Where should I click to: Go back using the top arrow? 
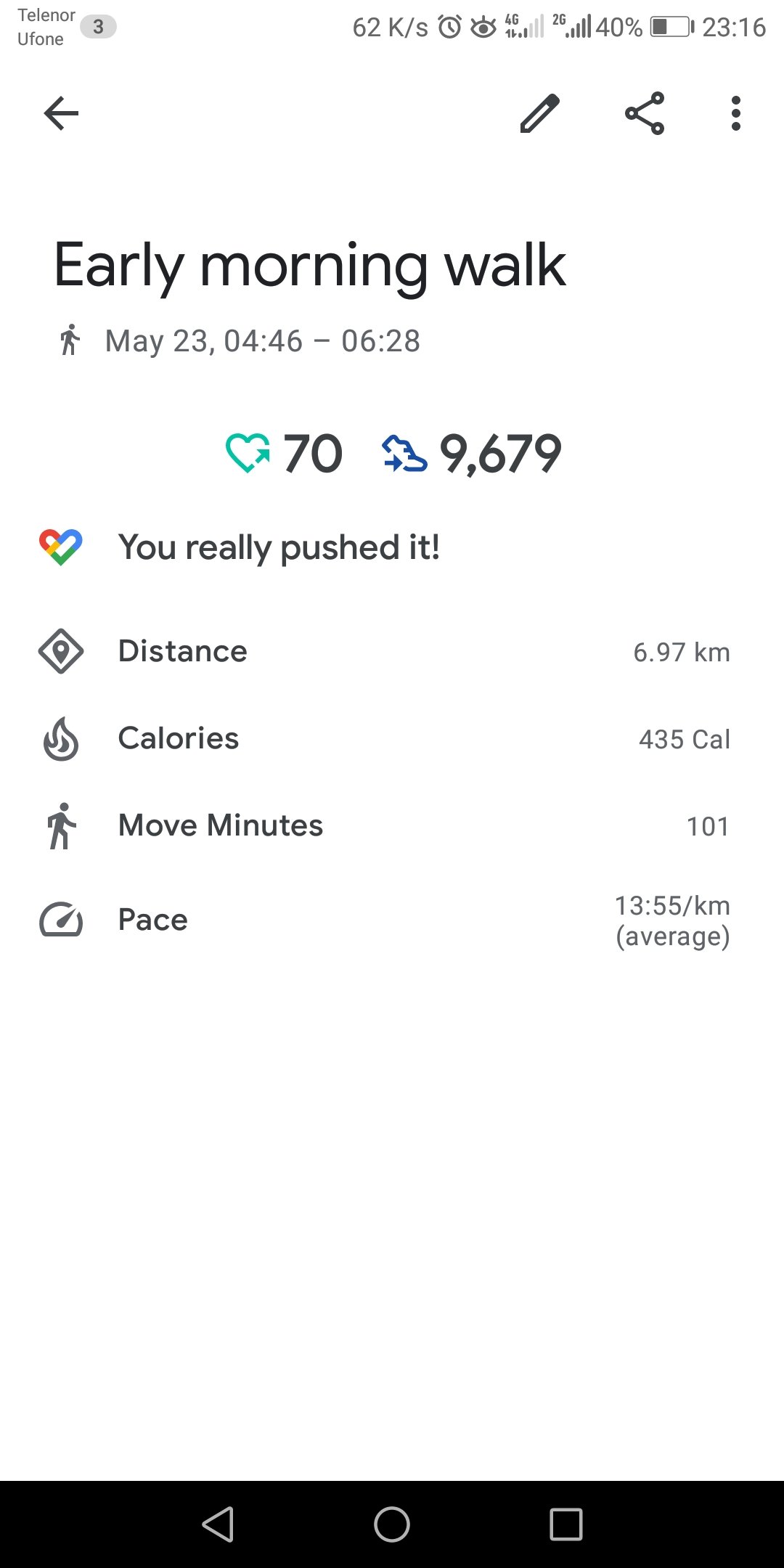coord(61,113)
